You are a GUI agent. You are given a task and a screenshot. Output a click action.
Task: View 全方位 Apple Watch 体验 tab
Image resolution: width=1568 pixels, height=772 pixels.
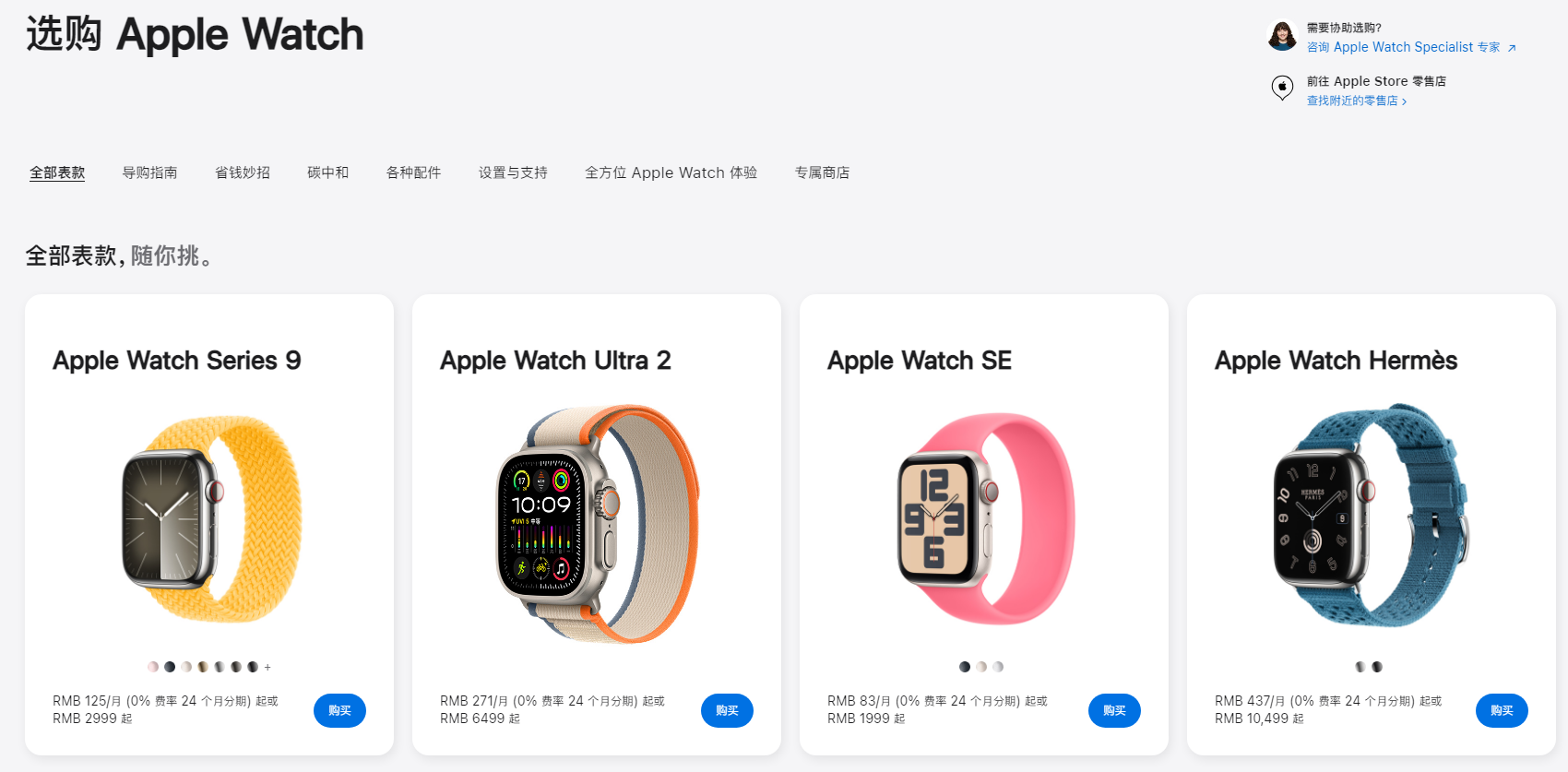point(671,172)
